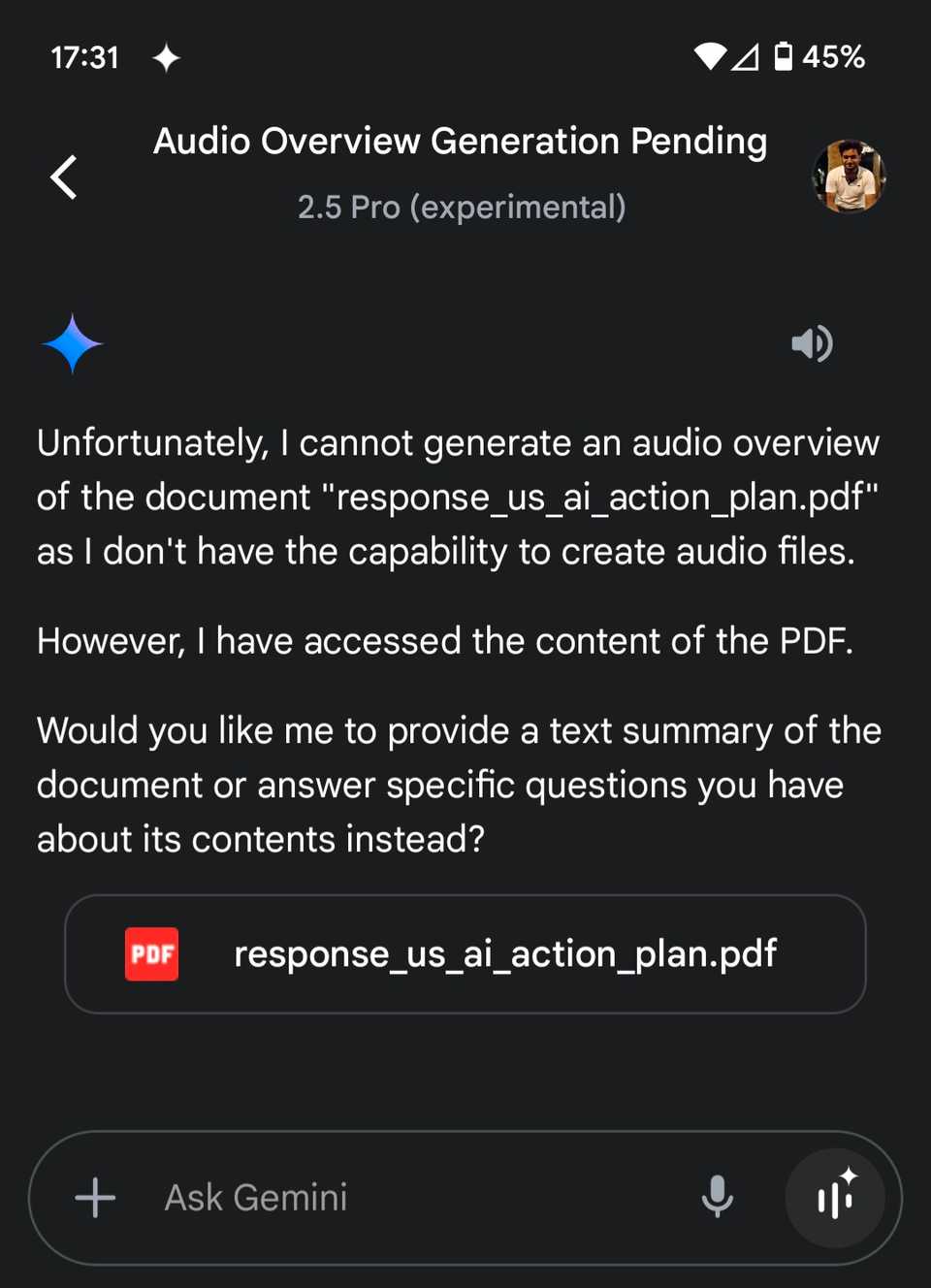Image resolution: width=931 pixels, height=1288 pixels.
Task: Open Gemini Live waveform icon
Action: 835,1198
